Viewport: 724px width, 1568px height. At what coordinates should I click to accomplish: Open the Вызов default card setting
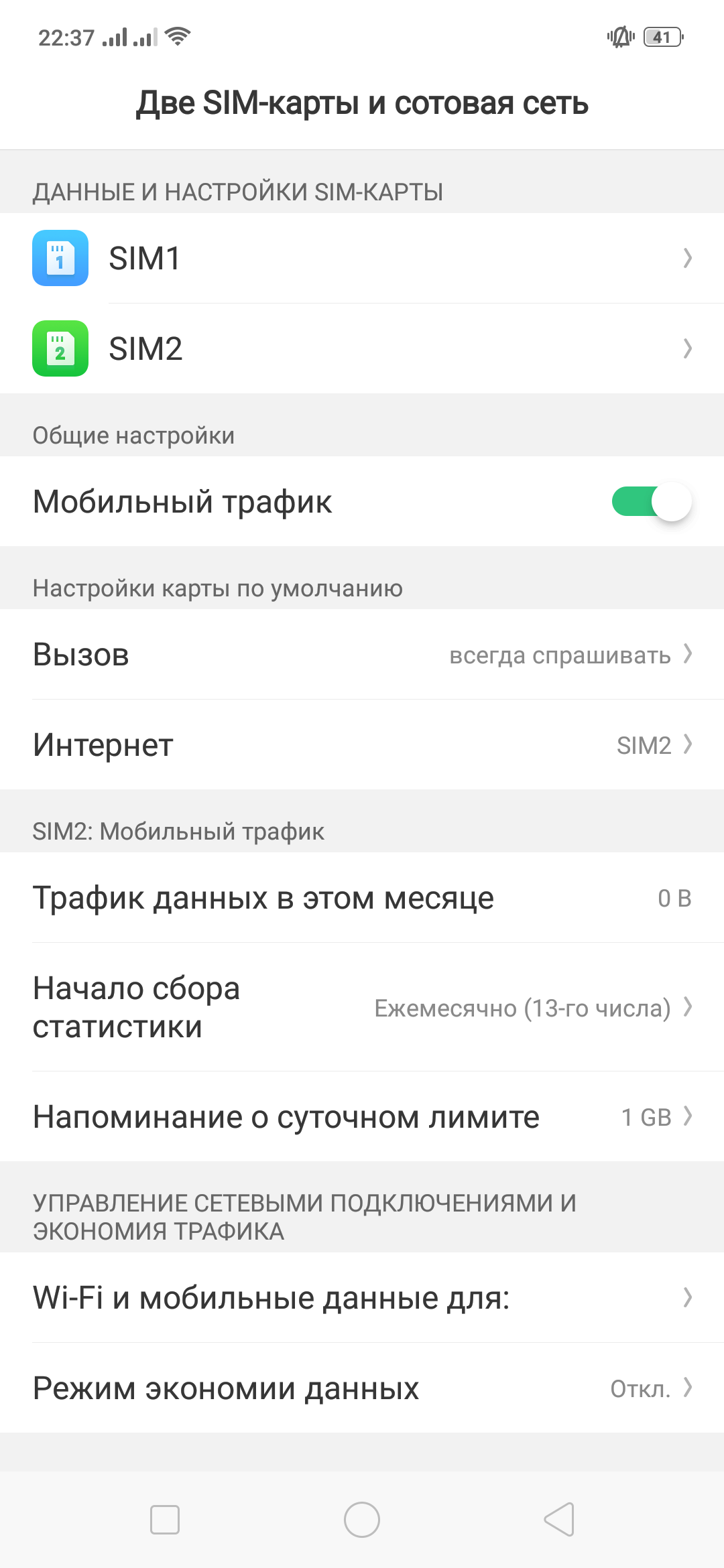[362, 655]
